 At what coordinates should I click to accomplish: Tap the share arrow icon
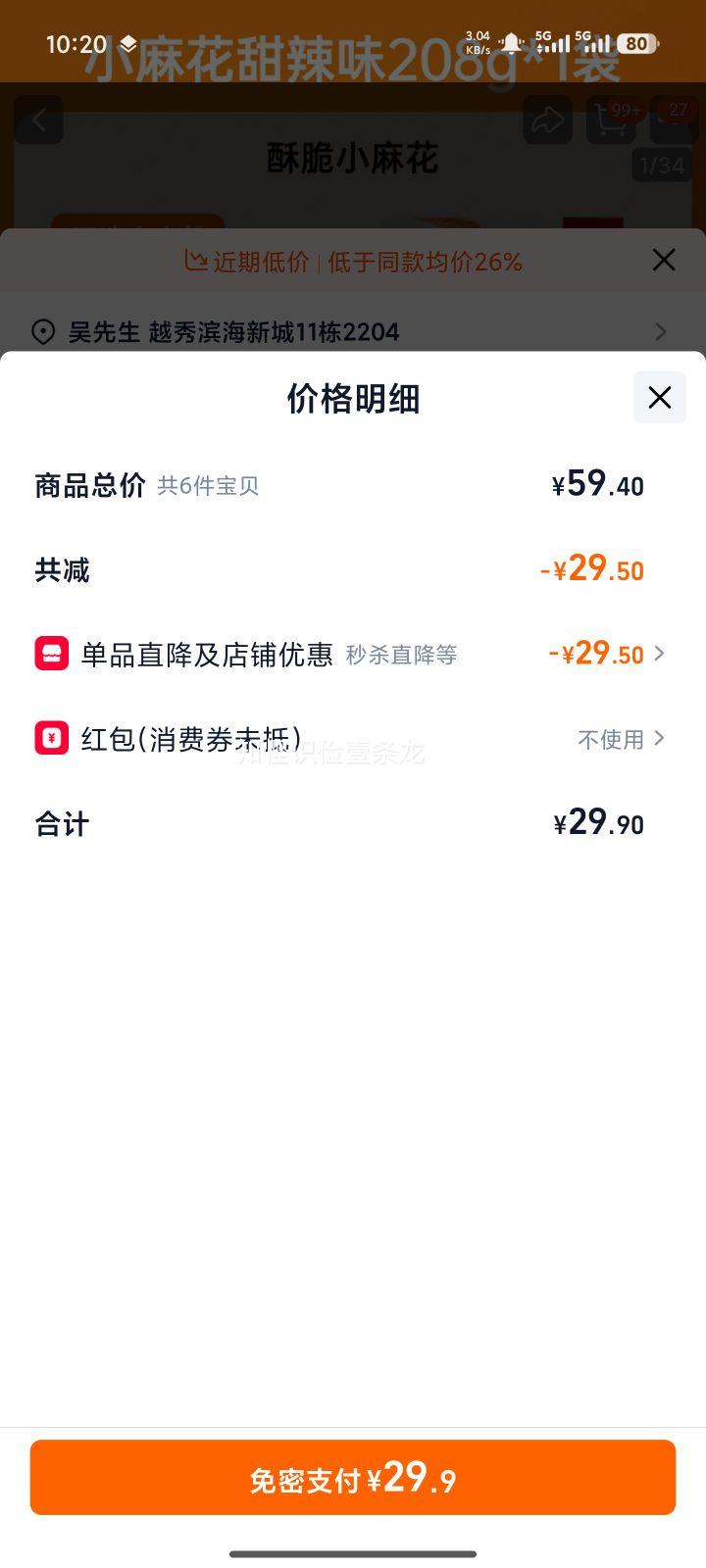(548, 121)
